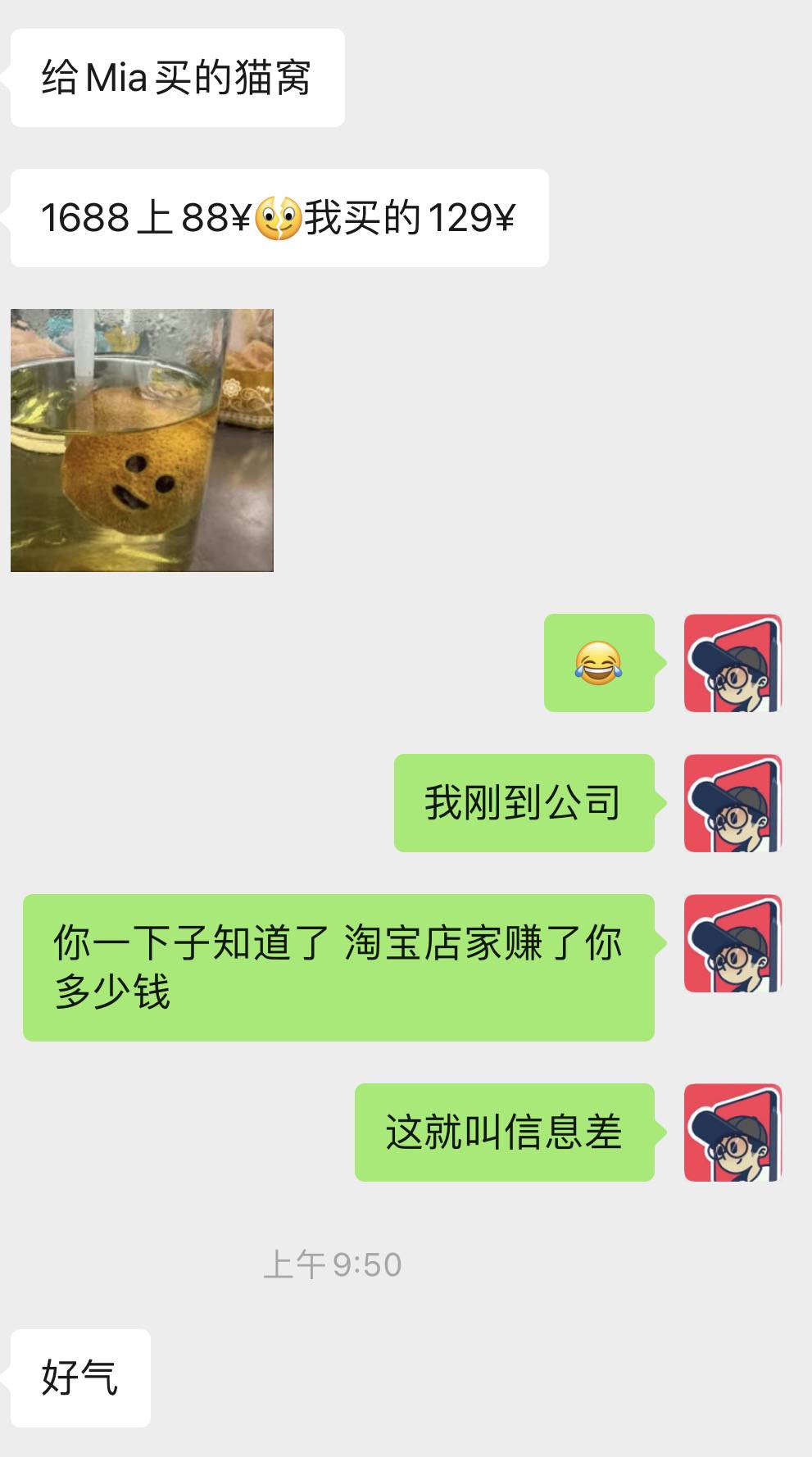
Task: Open the avatar next to 这就叫信息差
Action: [733, 1132]
